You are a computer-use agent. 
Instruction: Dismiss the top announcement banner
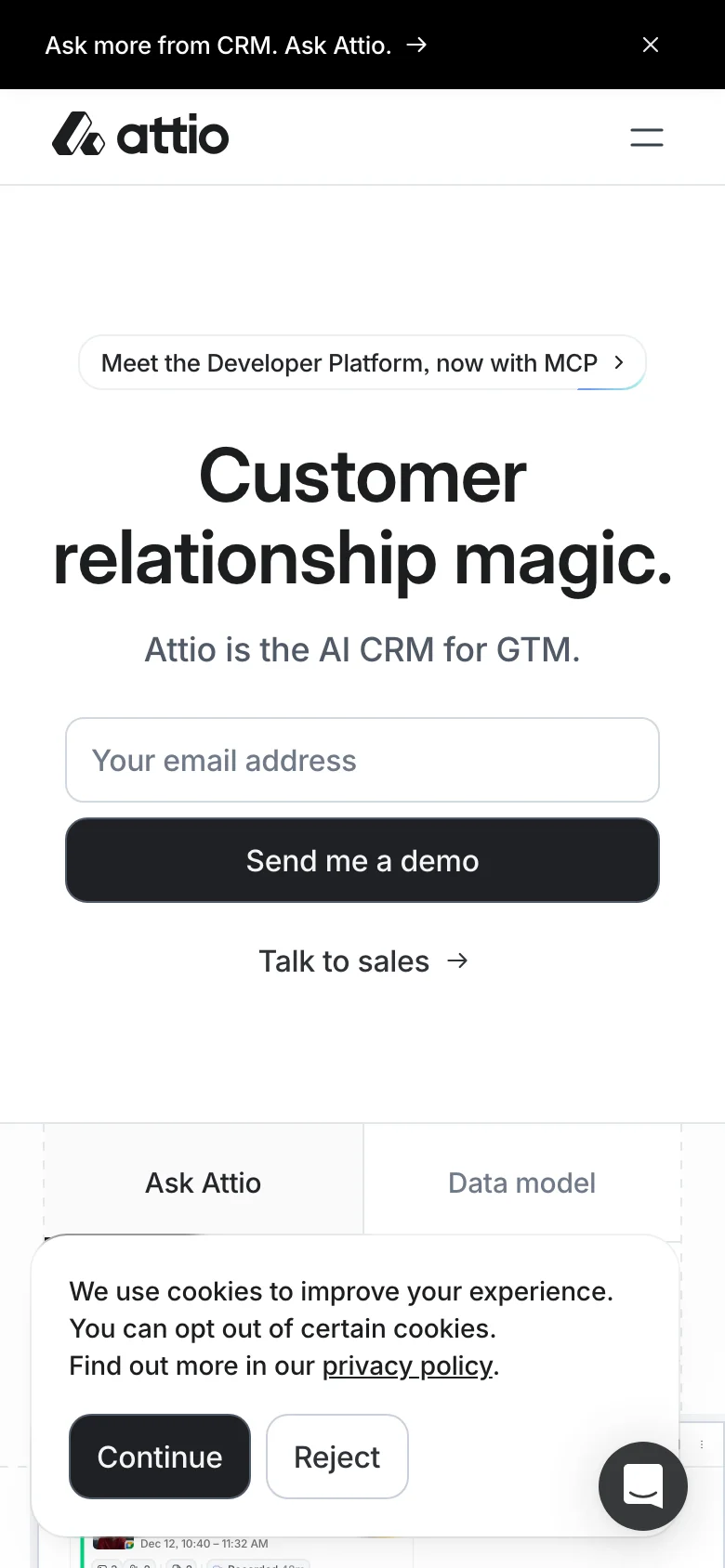(x=651, y=45)
